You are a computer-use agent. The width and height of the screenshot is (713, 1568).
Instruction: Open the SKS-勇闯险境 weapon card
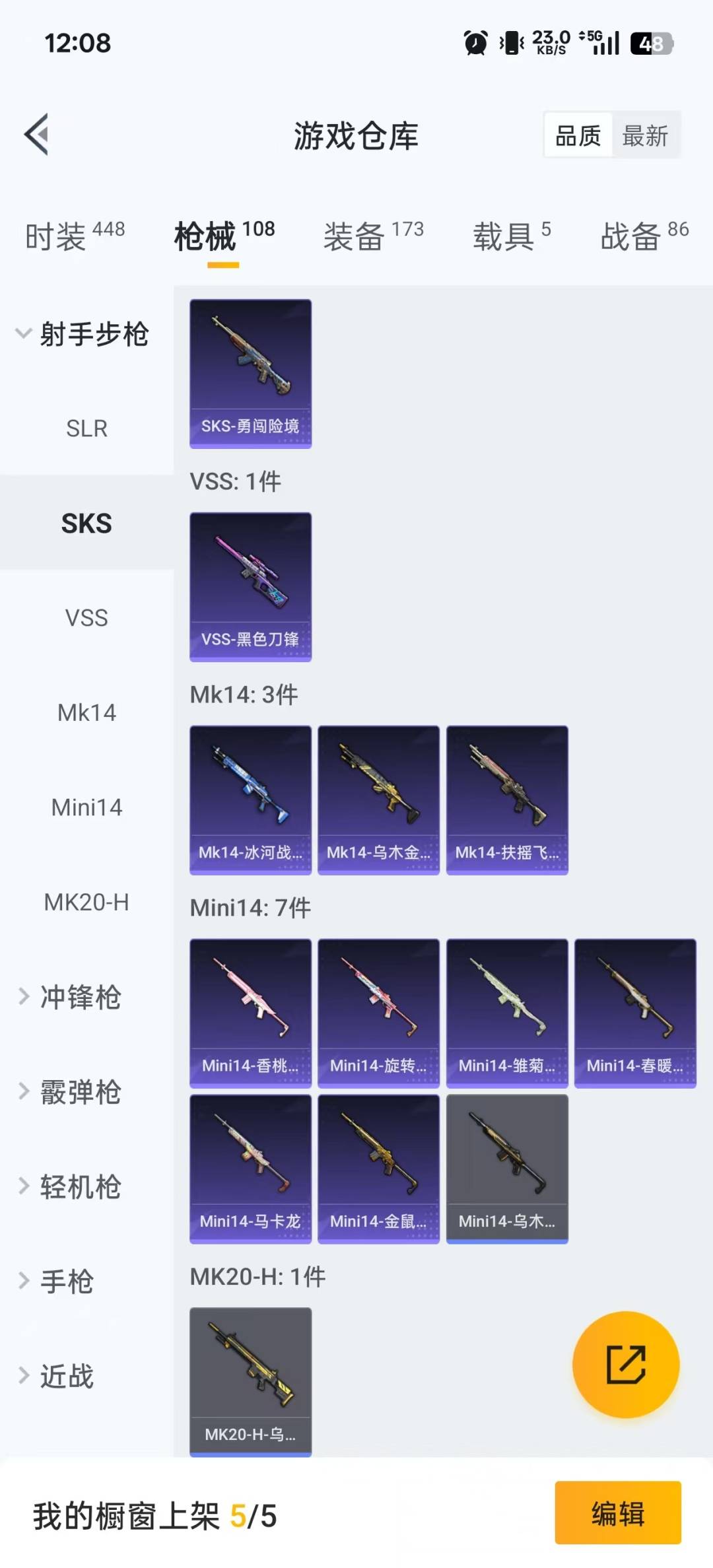tap(250, 374)
